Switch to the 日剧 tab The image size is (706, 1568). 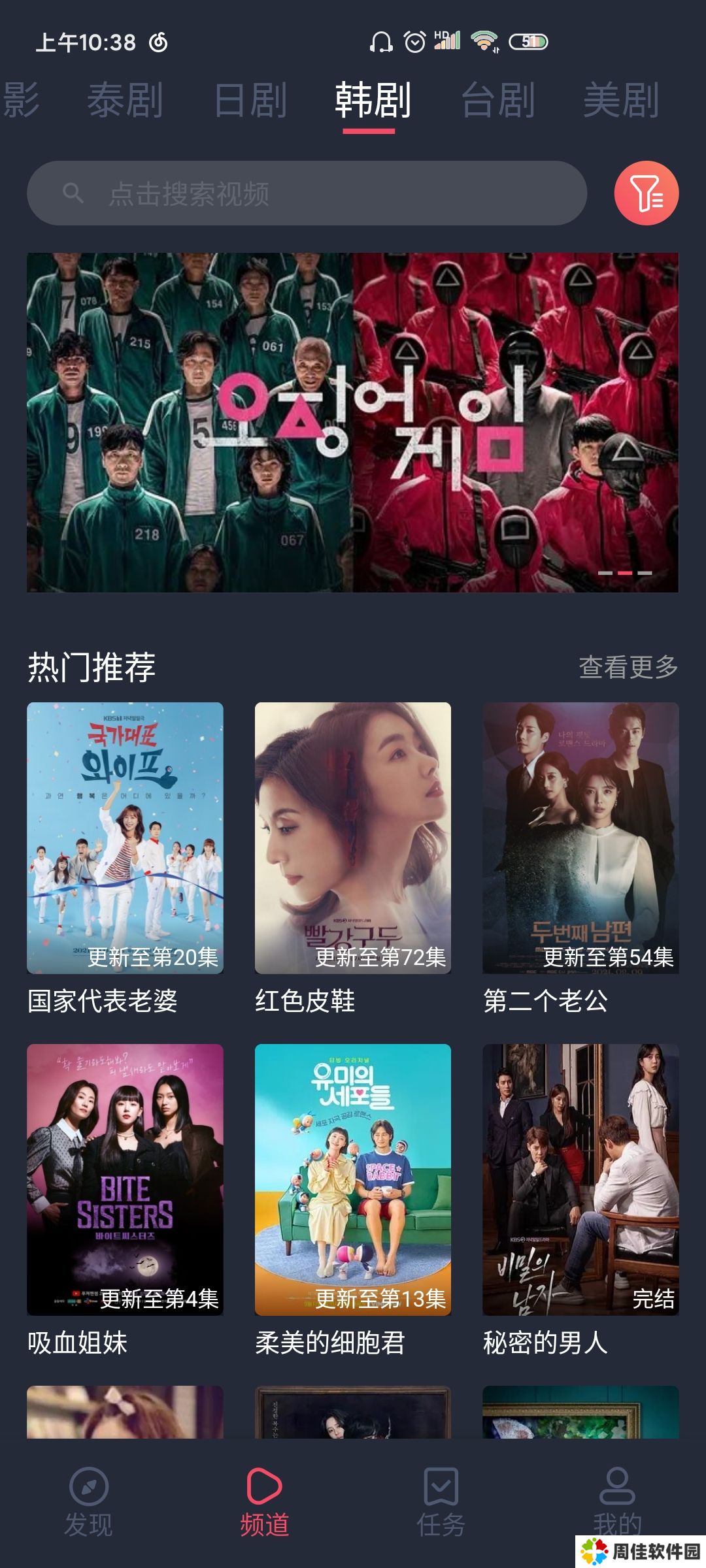250,101
